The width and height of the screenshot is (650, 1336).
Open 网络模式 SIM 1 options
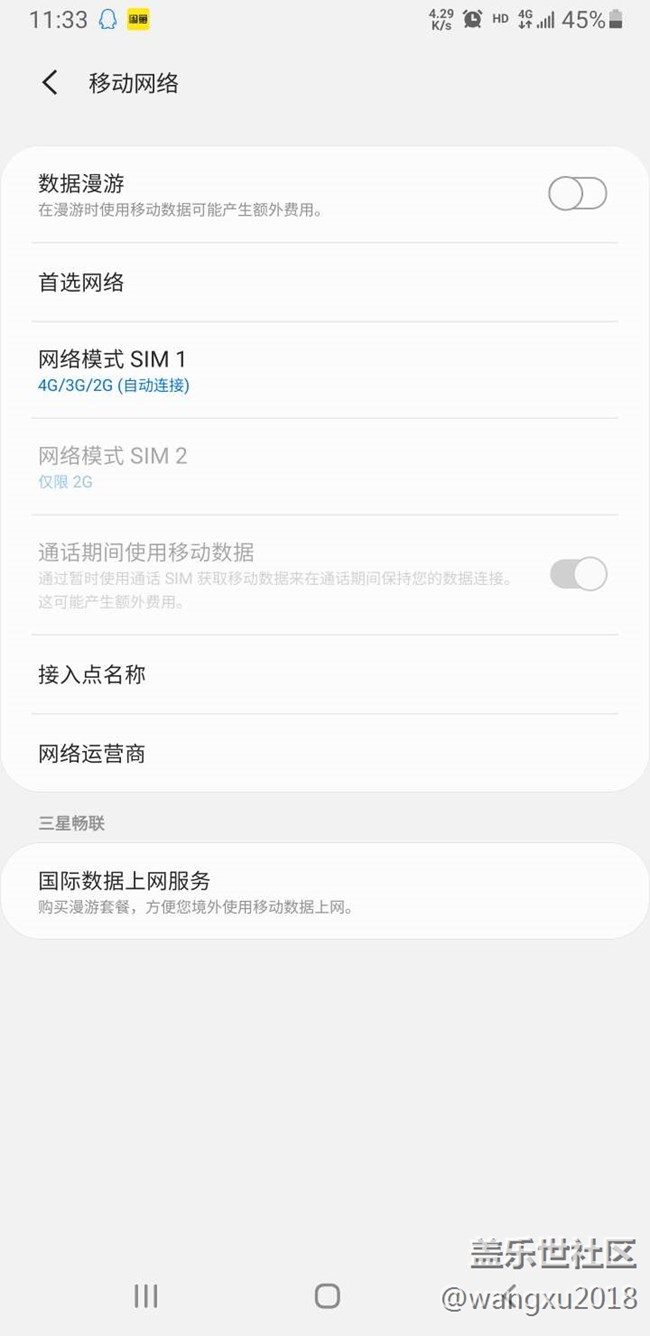click(325, 370)
